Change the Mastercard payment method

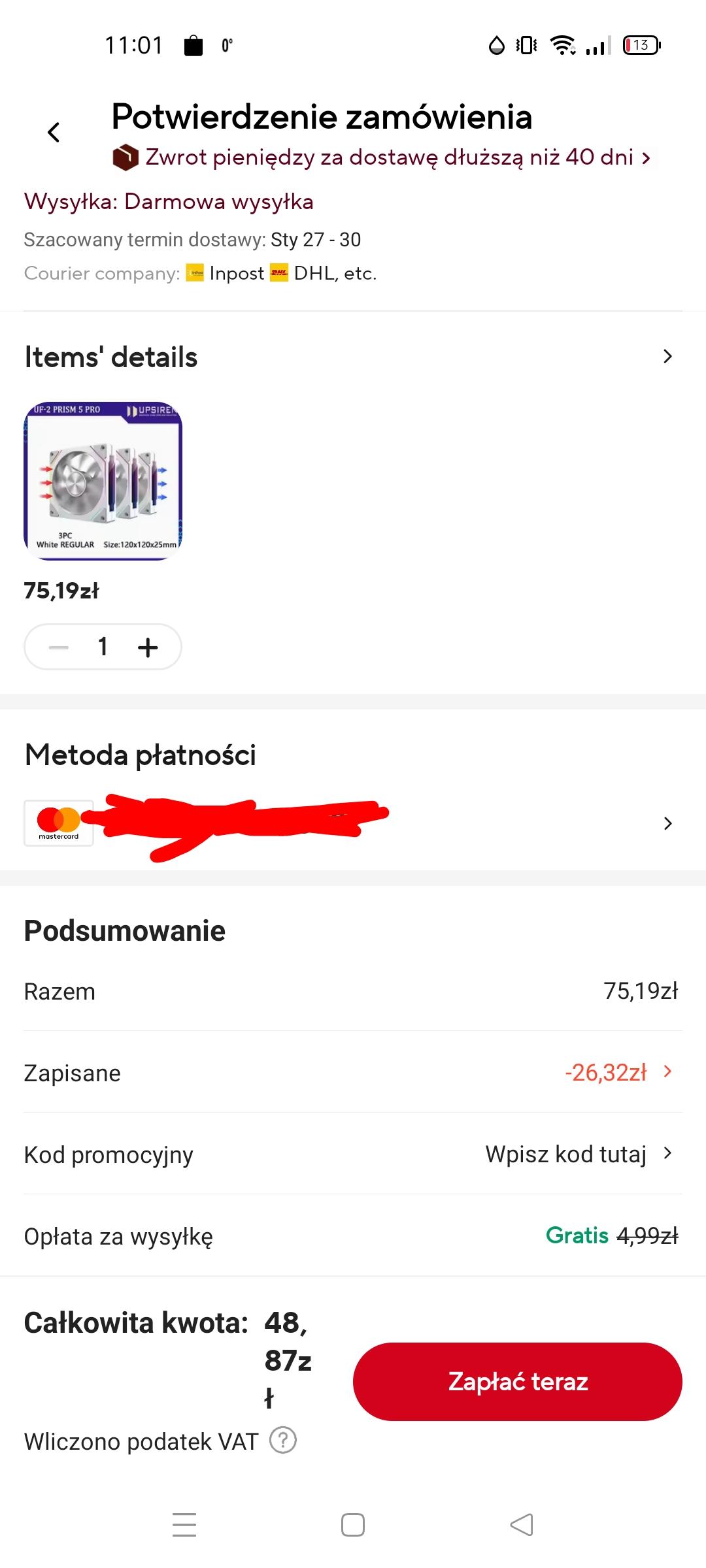pyautogui.click(x=667, y=823)
